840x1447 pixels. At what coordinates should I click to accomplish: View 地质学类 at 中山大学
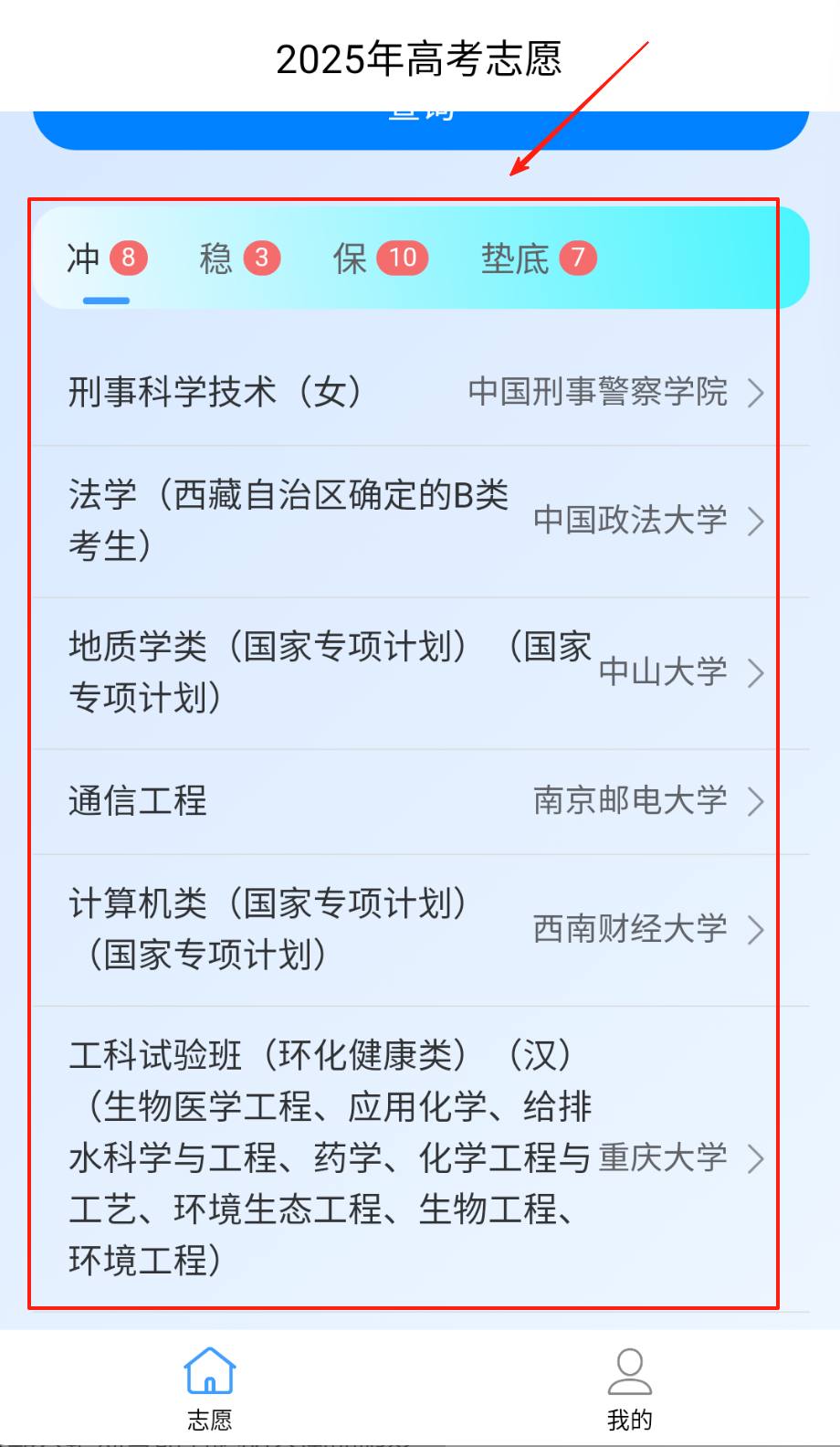415,672
